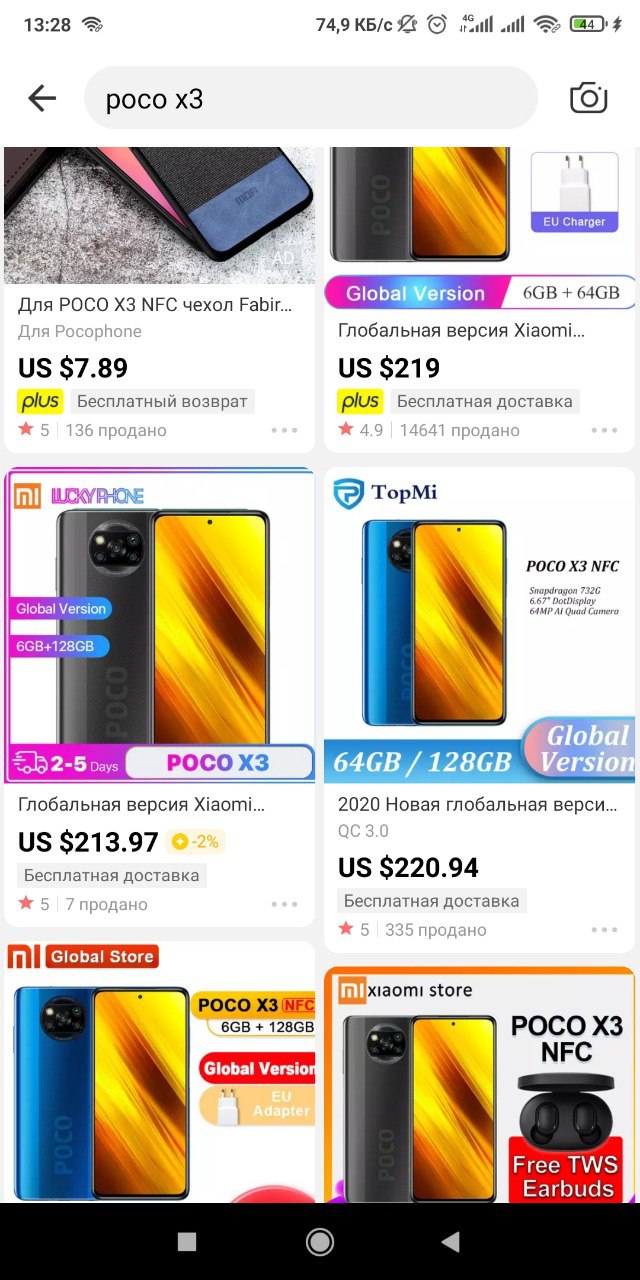Open the Global Store blue POCO X3 listing
The height and width of the screenshot is (1280, 640).
[160, 1072]
